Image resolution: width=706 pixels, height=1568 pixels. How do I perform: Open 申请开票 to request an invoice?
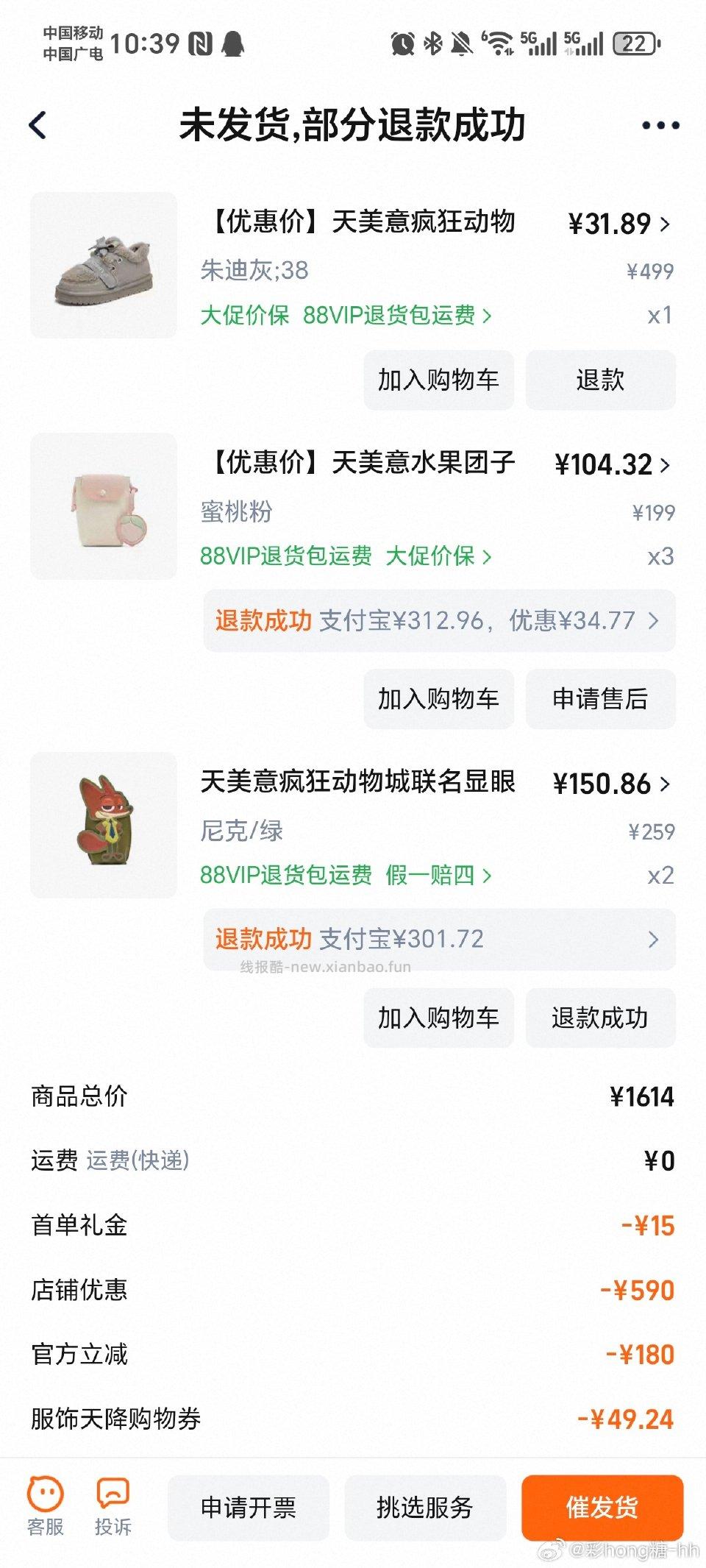249,1508
